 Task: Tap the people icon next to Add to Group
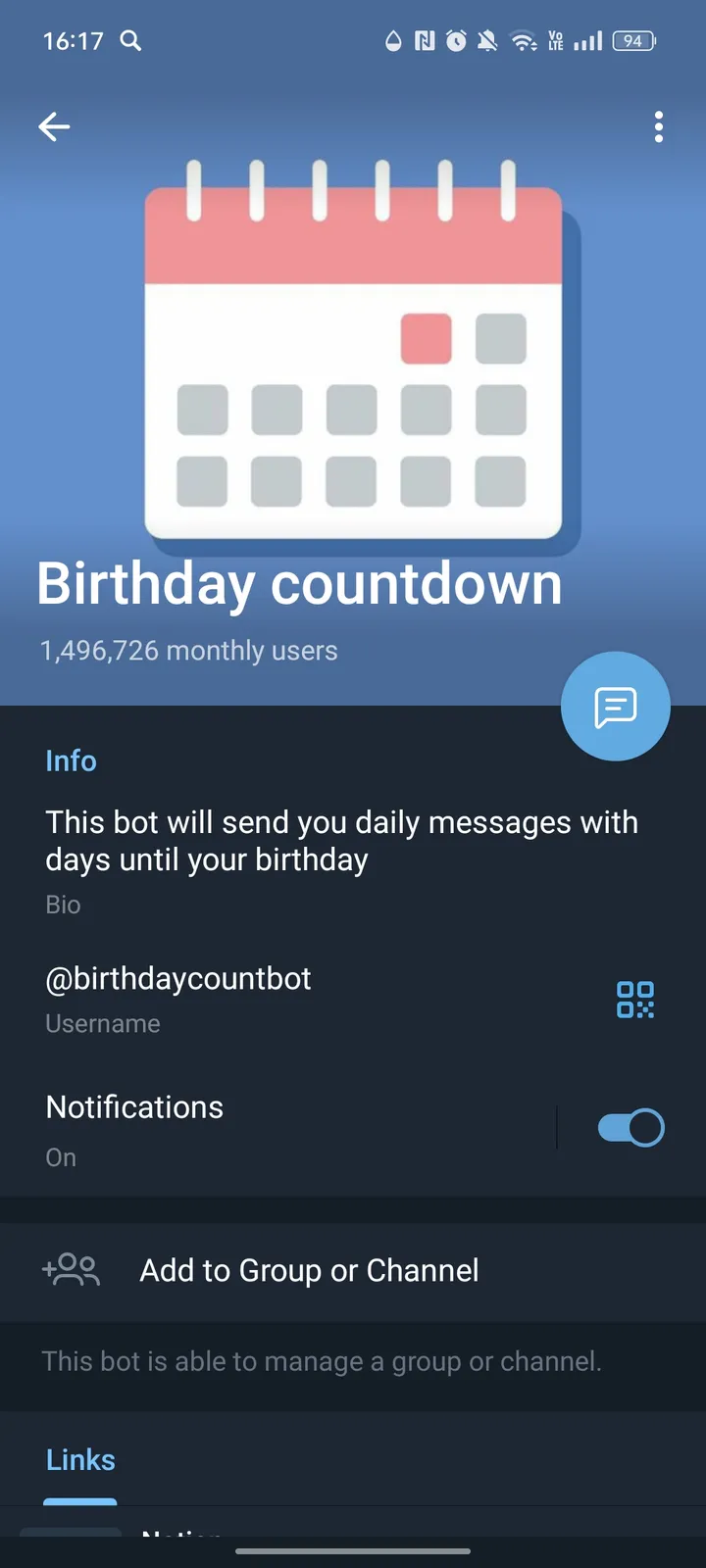pos(70,1270)
